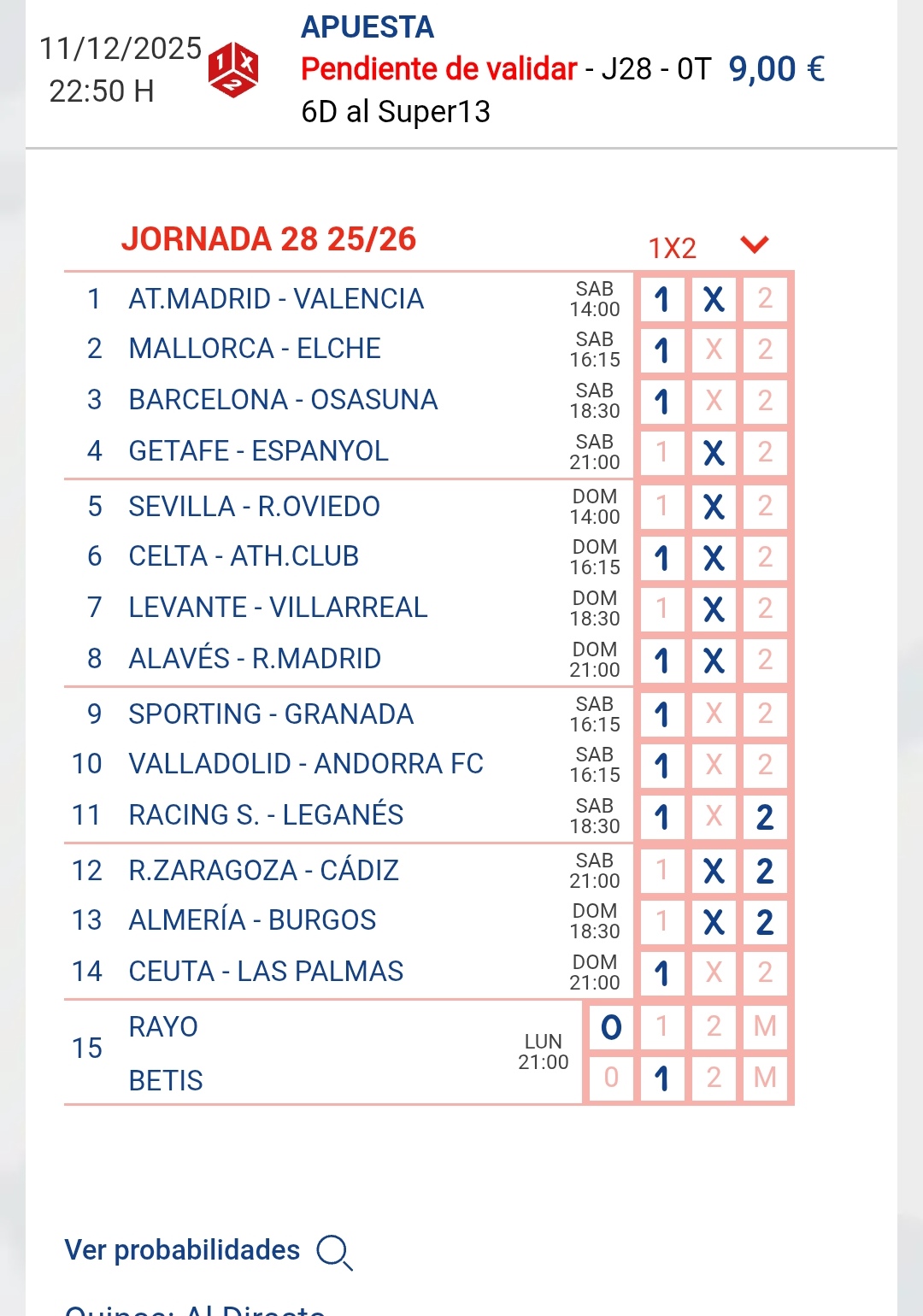
Task: Select 1 for R.Zaragoza - Cádiz
Action: pos(661,871)
